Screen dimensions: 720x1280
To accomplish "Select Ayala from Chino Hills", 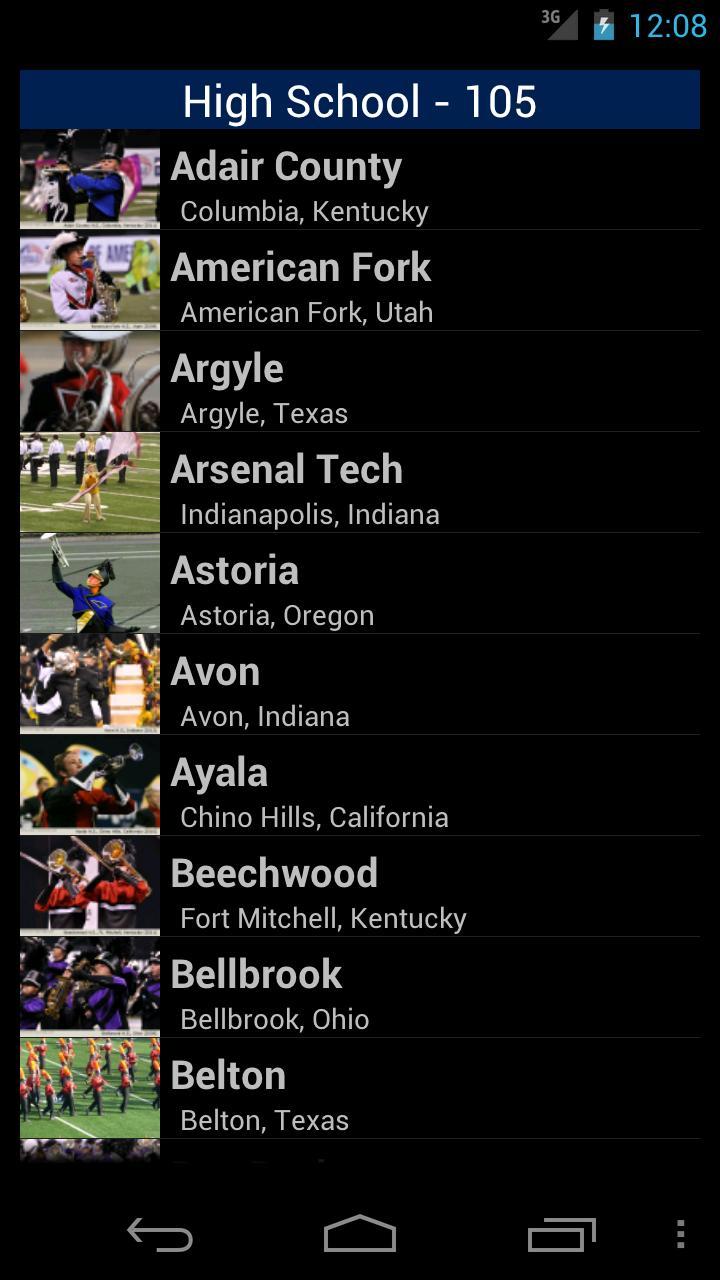I will click(x=360, y=786).
